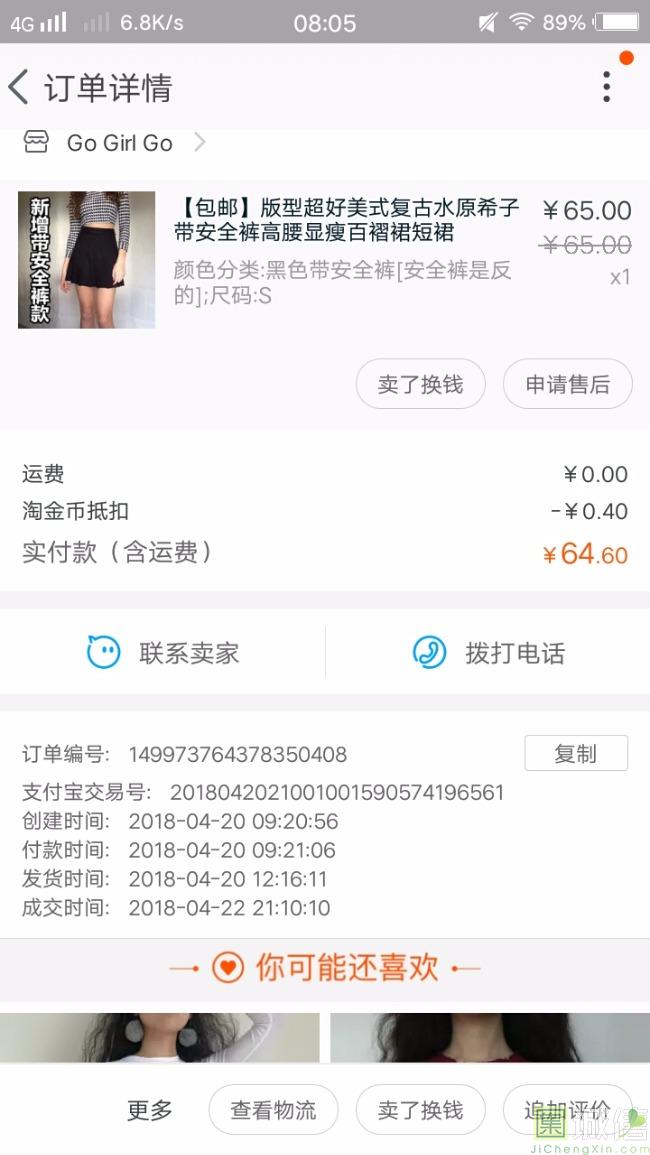Screen dimensions: 650x1155
Task: Go back from order details
Action: coord(20,87)
